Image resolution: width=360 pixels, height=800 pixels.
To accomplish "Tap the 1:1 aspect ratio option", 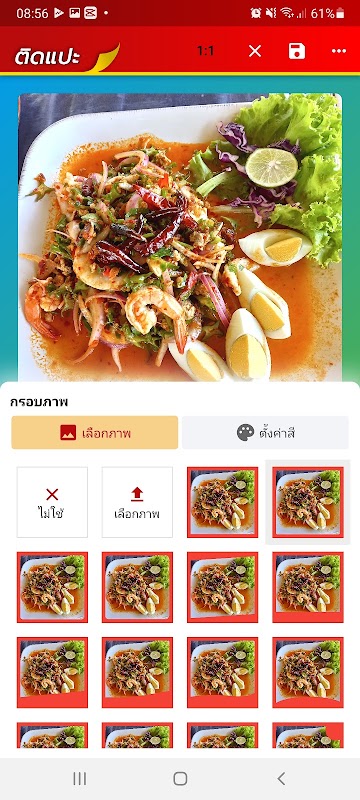I will (x=205, y=51).
